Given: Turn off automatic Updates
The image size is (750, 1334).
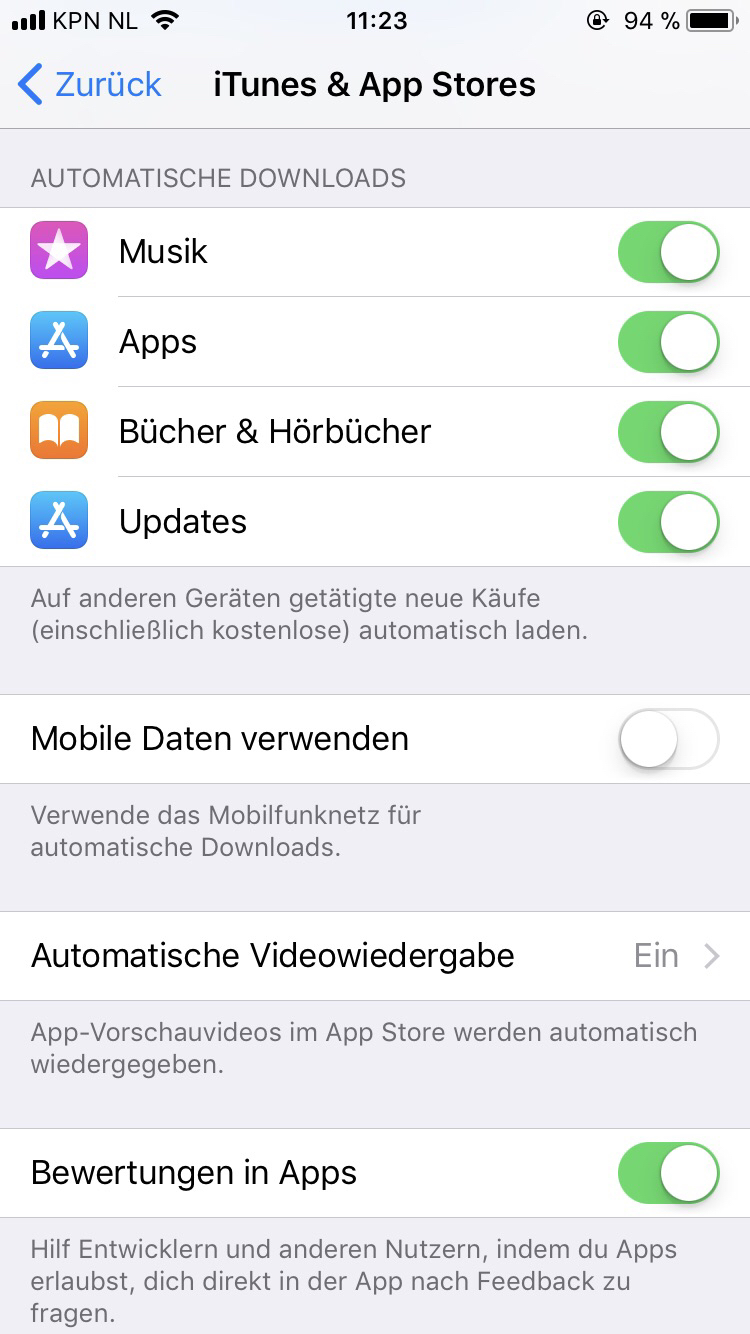Looking at the screenshot, I should 667,521.
